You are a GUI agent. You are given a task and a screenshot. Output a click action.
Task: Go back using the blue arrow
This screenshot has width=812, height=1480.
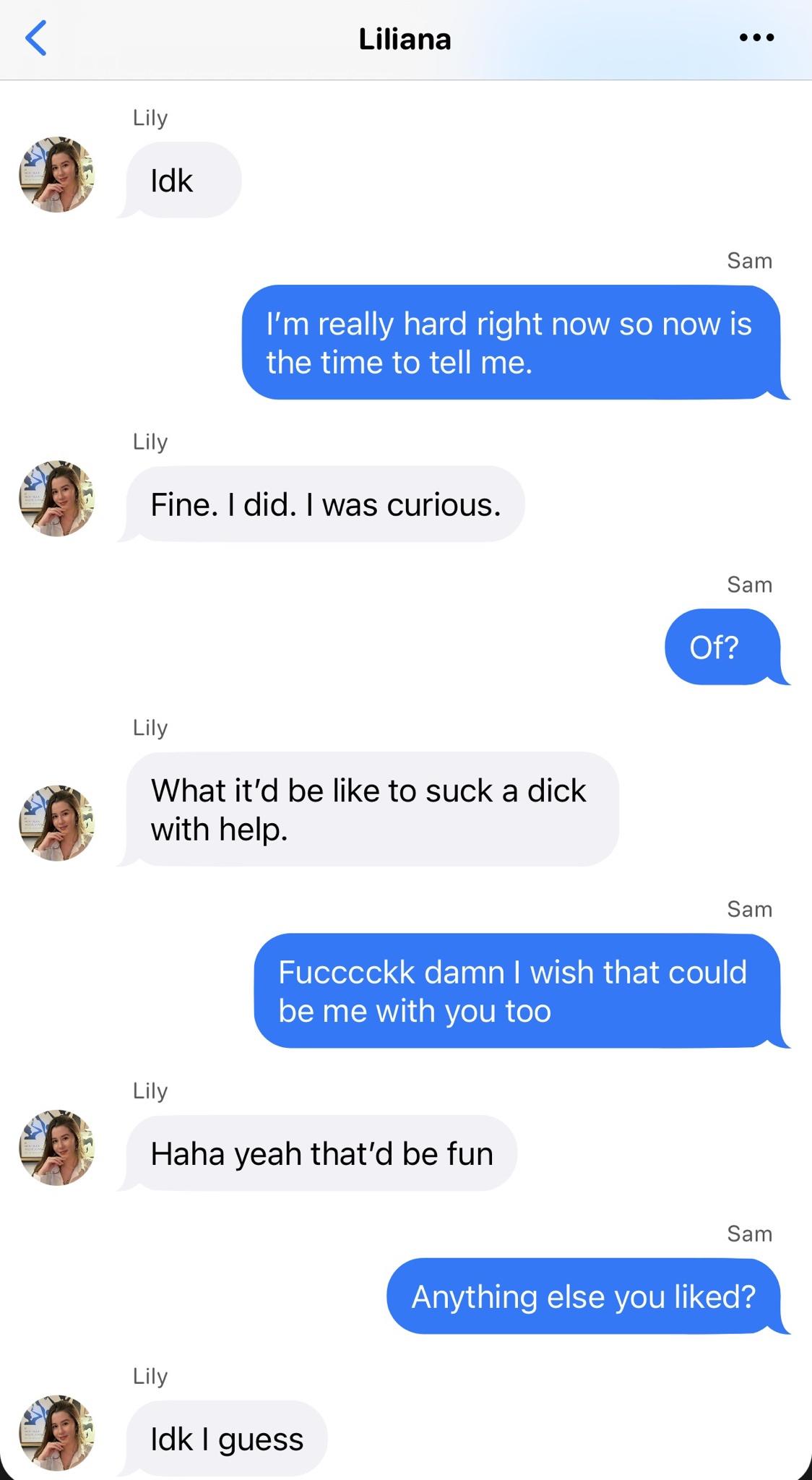[x=36, y=38]
